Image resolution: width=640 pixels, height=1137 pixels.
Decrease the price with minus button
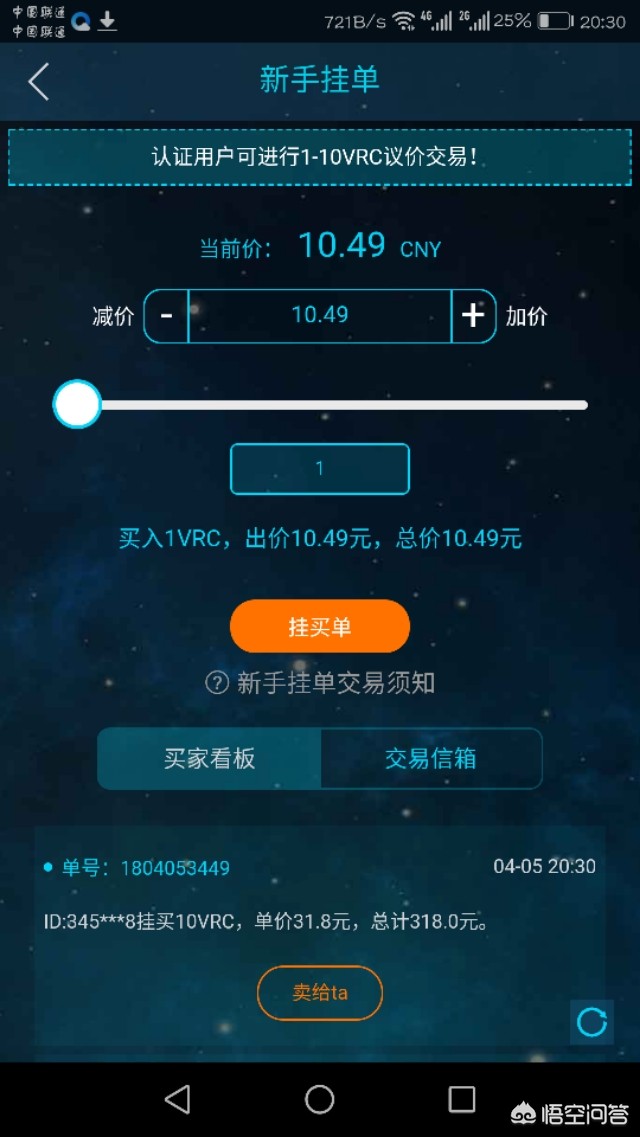point(166,316)
